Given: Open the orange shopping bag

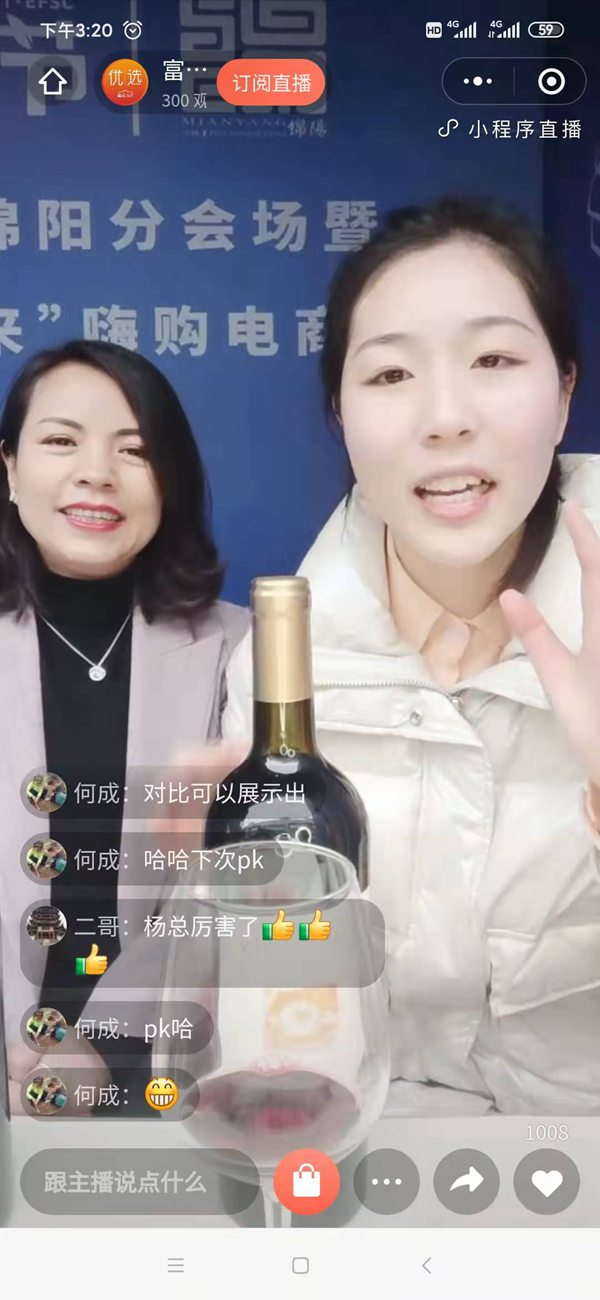Looking at the screenshot, I should click(x=306, y=1182).
